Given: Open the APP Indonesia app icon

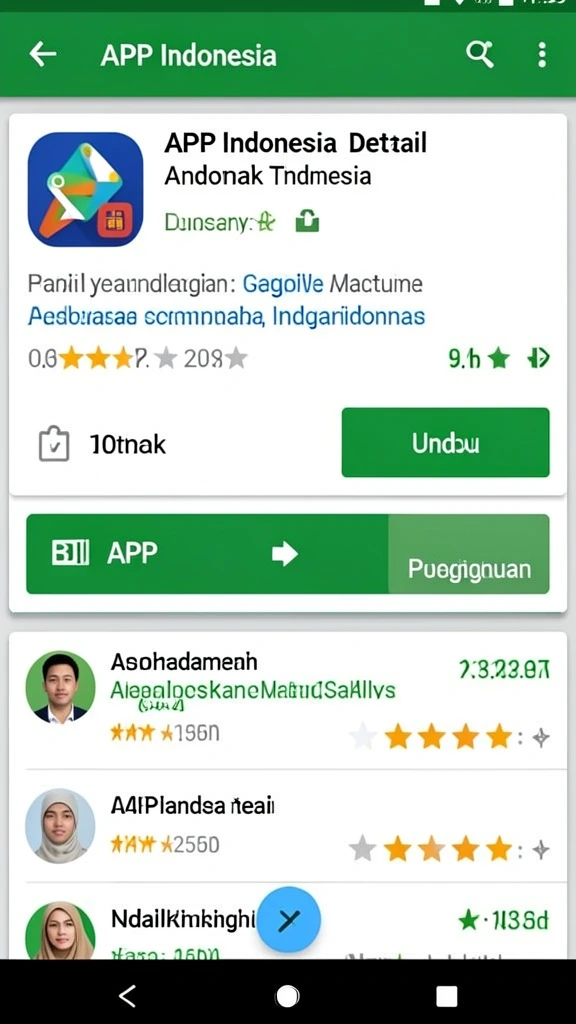Looking at the screenshot, I should [x=85, y=189].
